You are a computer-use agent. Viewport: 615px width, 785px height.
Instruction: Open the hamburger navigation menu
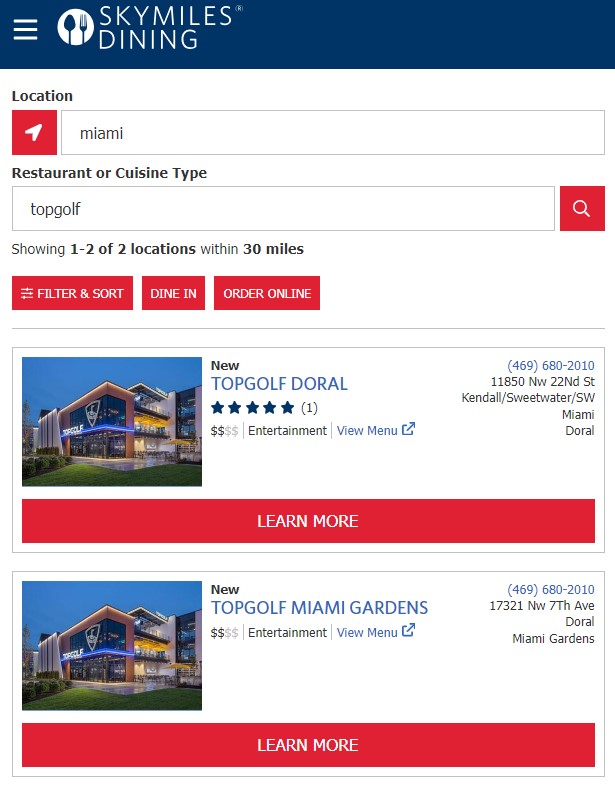click(25, 30)
